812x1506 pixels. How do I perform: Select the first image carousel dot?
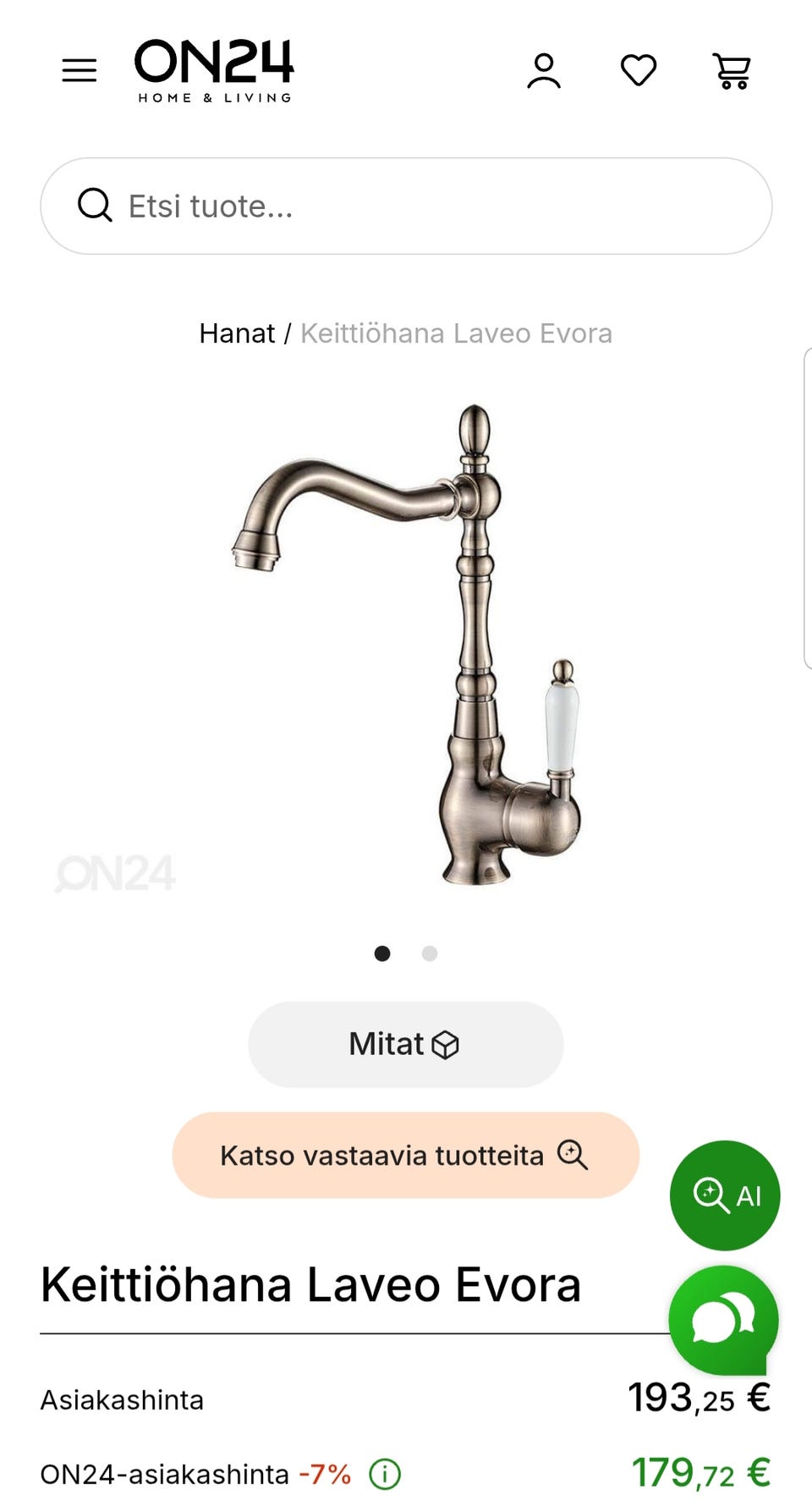point(382,954)
